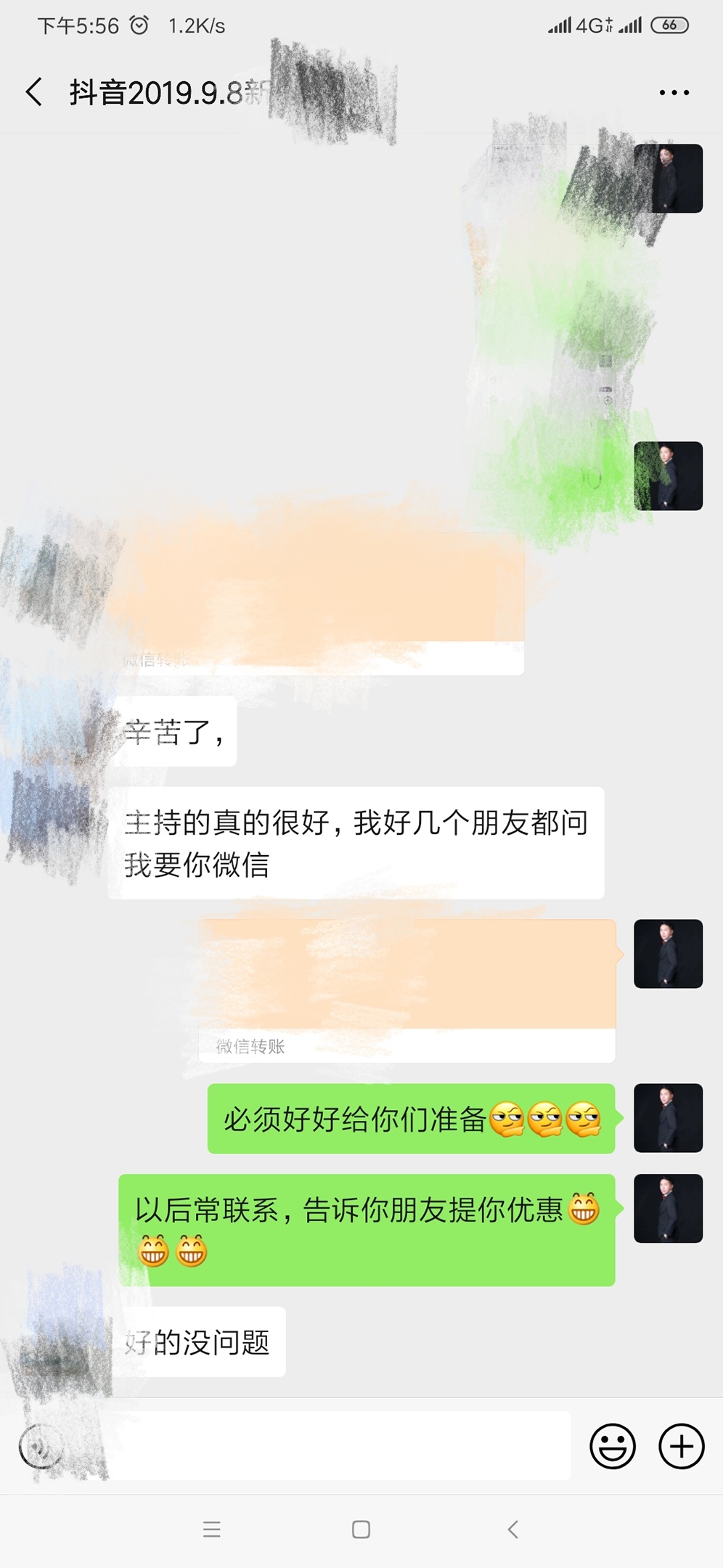Image resolution: width=723 pixels, height=1568 pixels.
Task: Open the chat's three-dot overflow menu
Action: [x=674, y=93]
